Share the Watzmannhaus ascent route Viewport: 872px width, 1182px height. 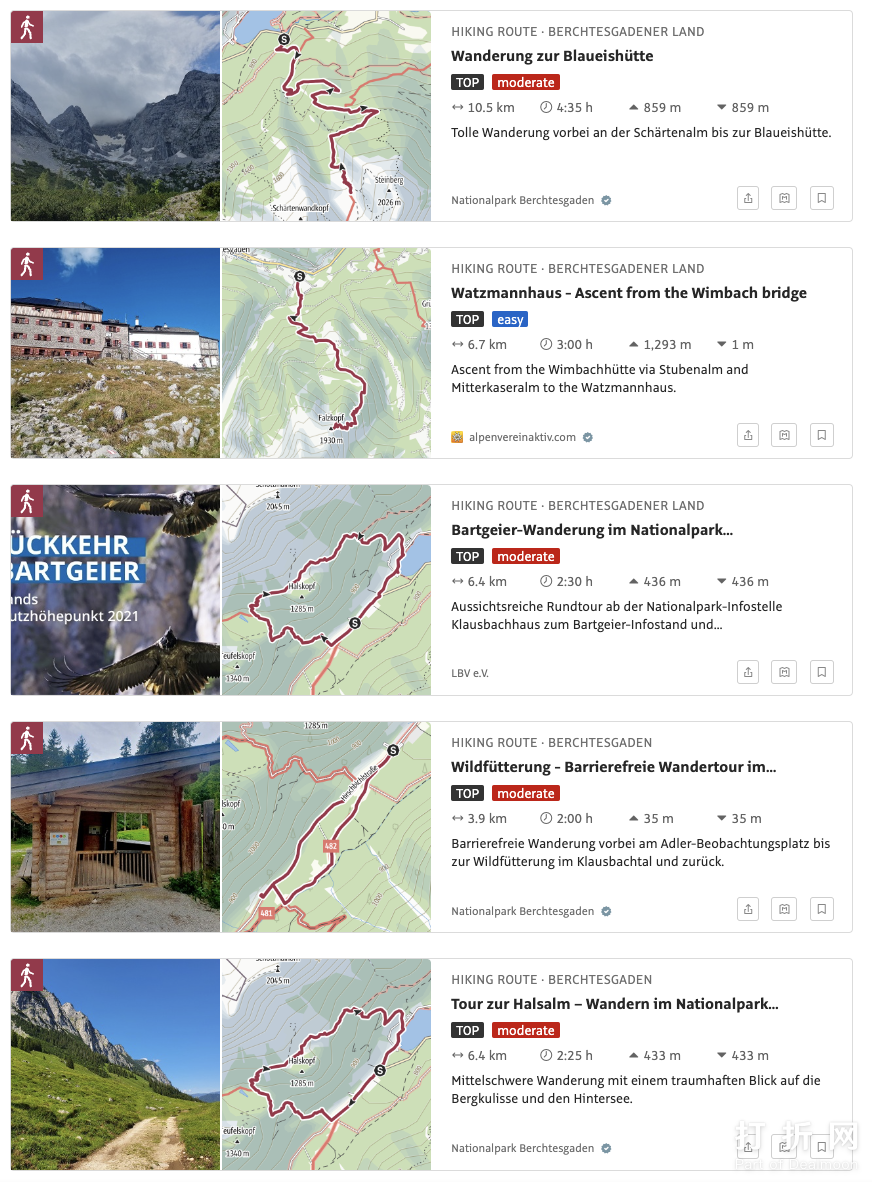coord(748,435)
